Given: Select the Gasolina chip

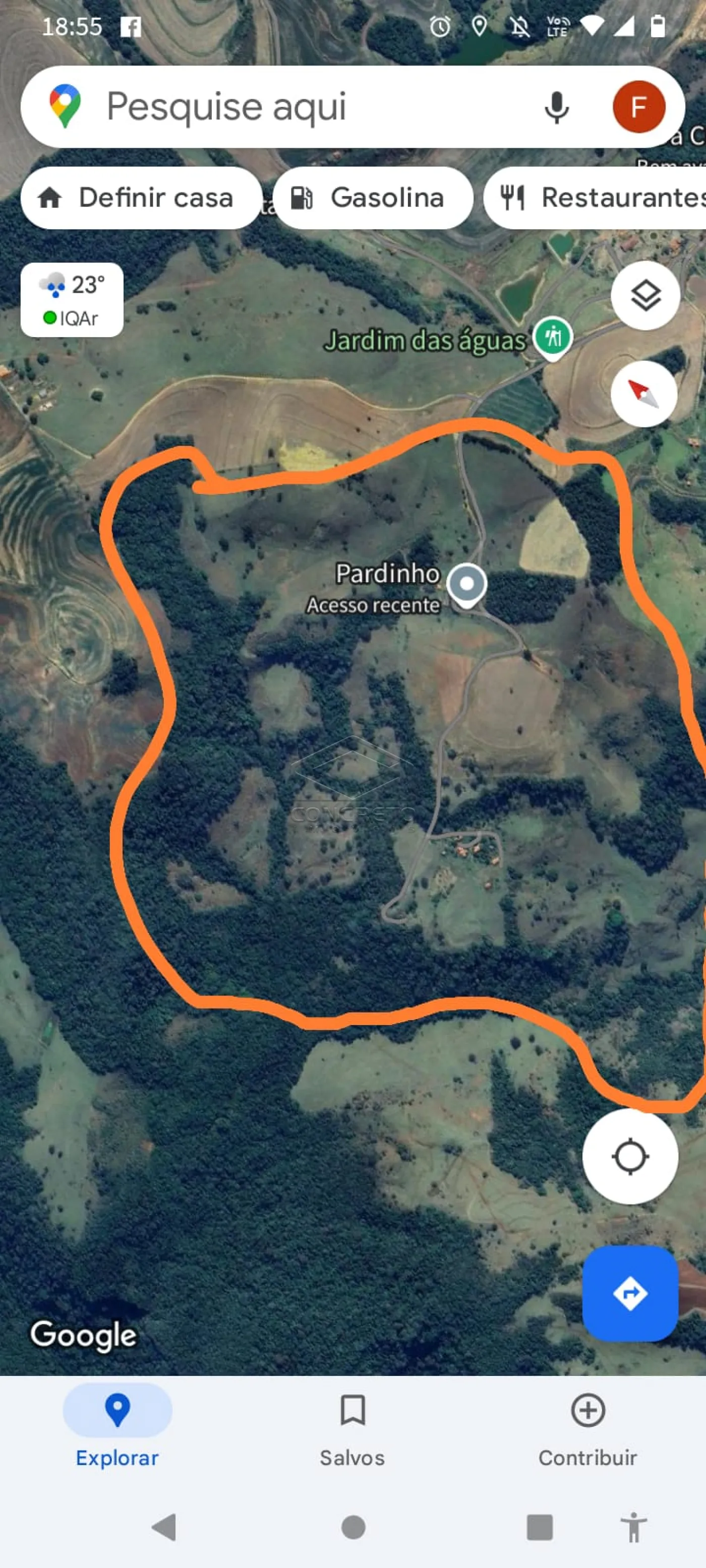Looking at the screenshot, I should pos(372,198).
